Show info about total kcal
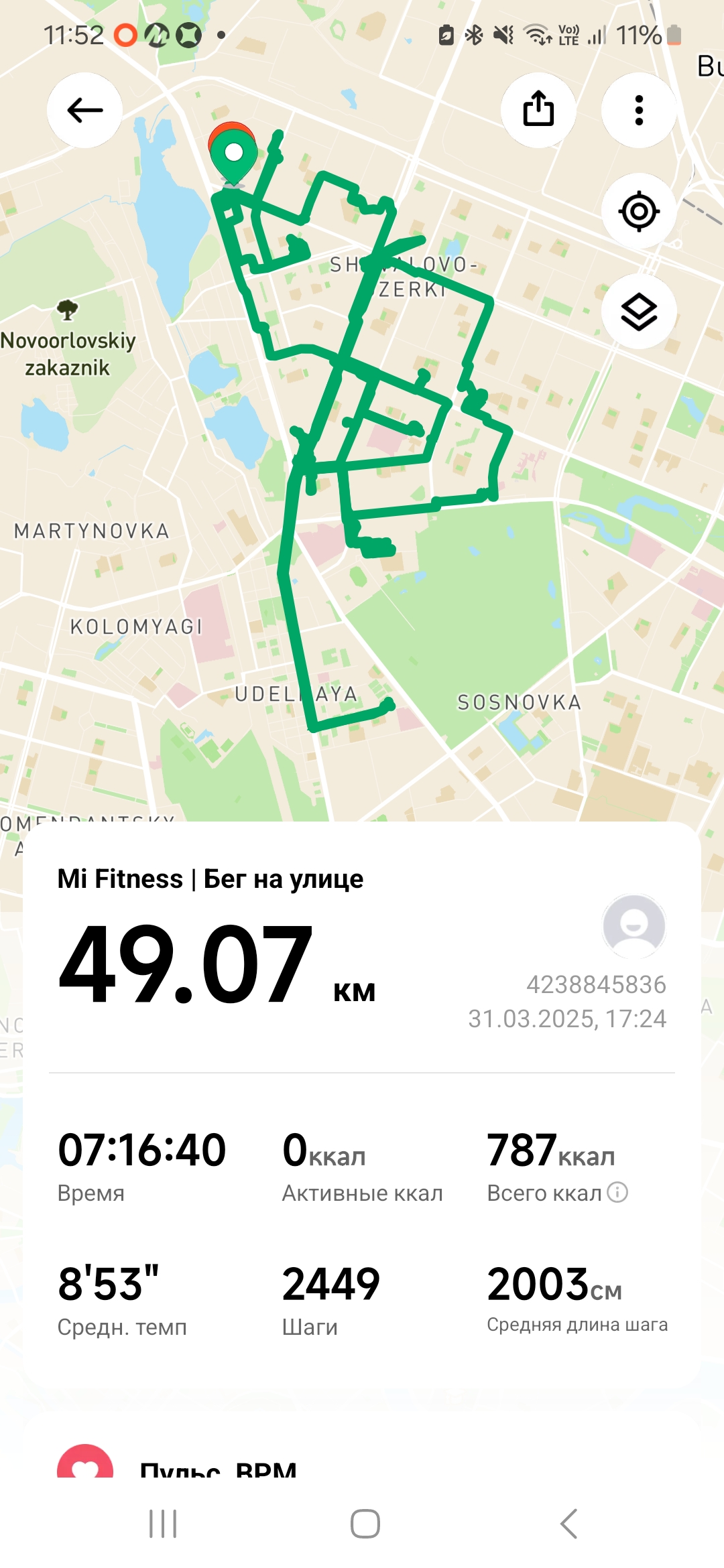Screen dimensions: 724x1568 click(x=617, y=1192)
